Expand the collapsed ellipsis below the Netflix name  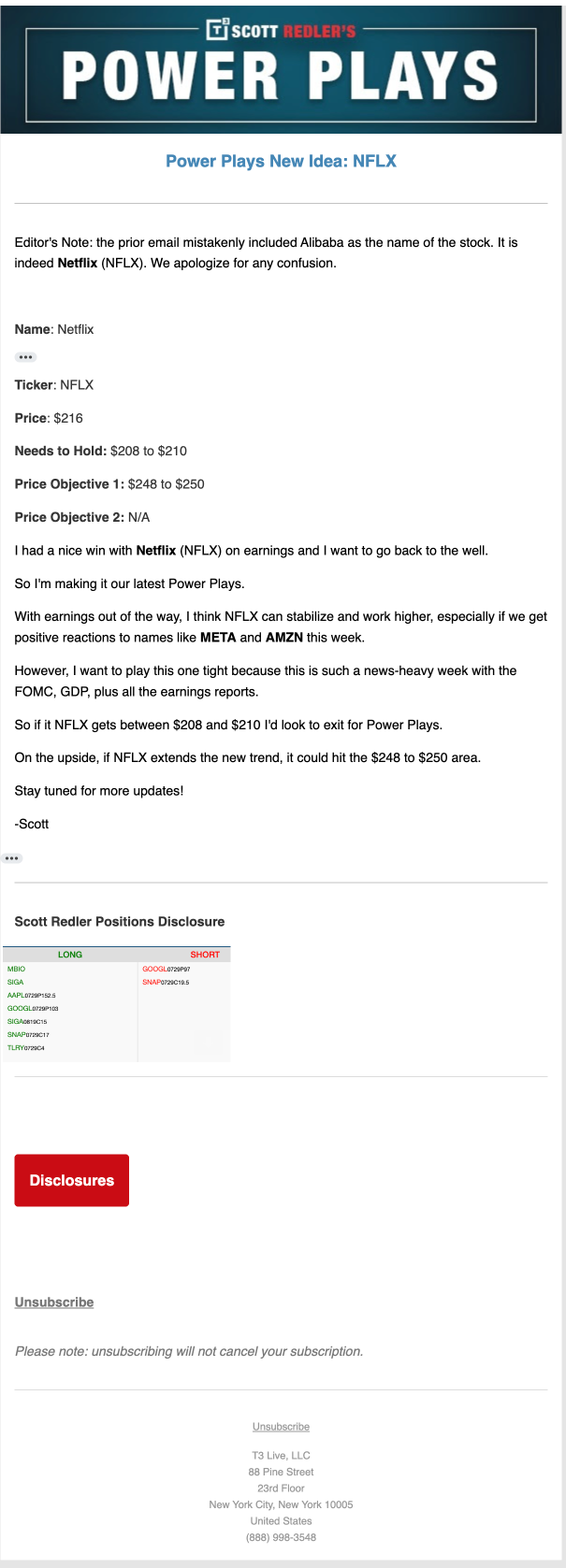(x=25, y=357)
